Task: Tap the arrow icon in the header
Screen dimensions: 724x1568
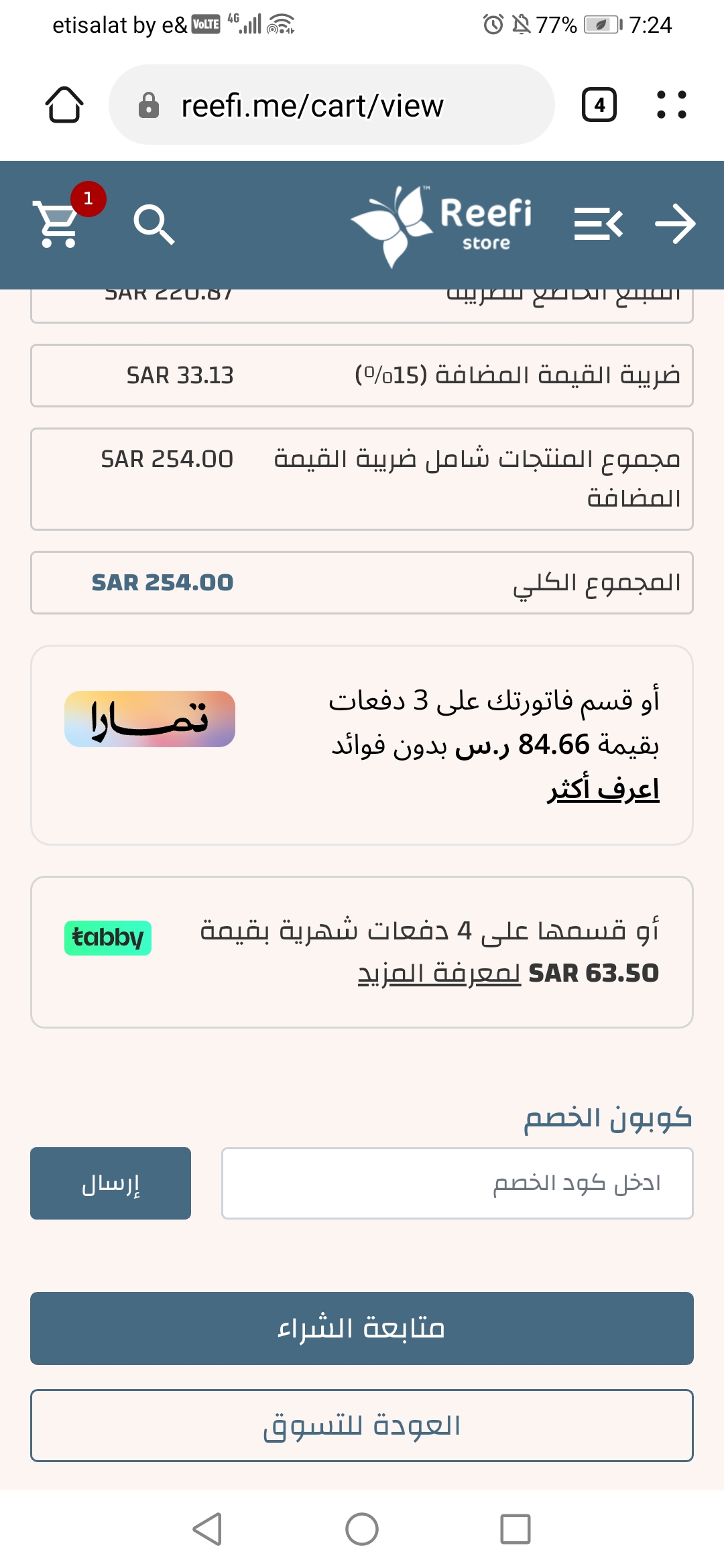Action: [675, 224]
